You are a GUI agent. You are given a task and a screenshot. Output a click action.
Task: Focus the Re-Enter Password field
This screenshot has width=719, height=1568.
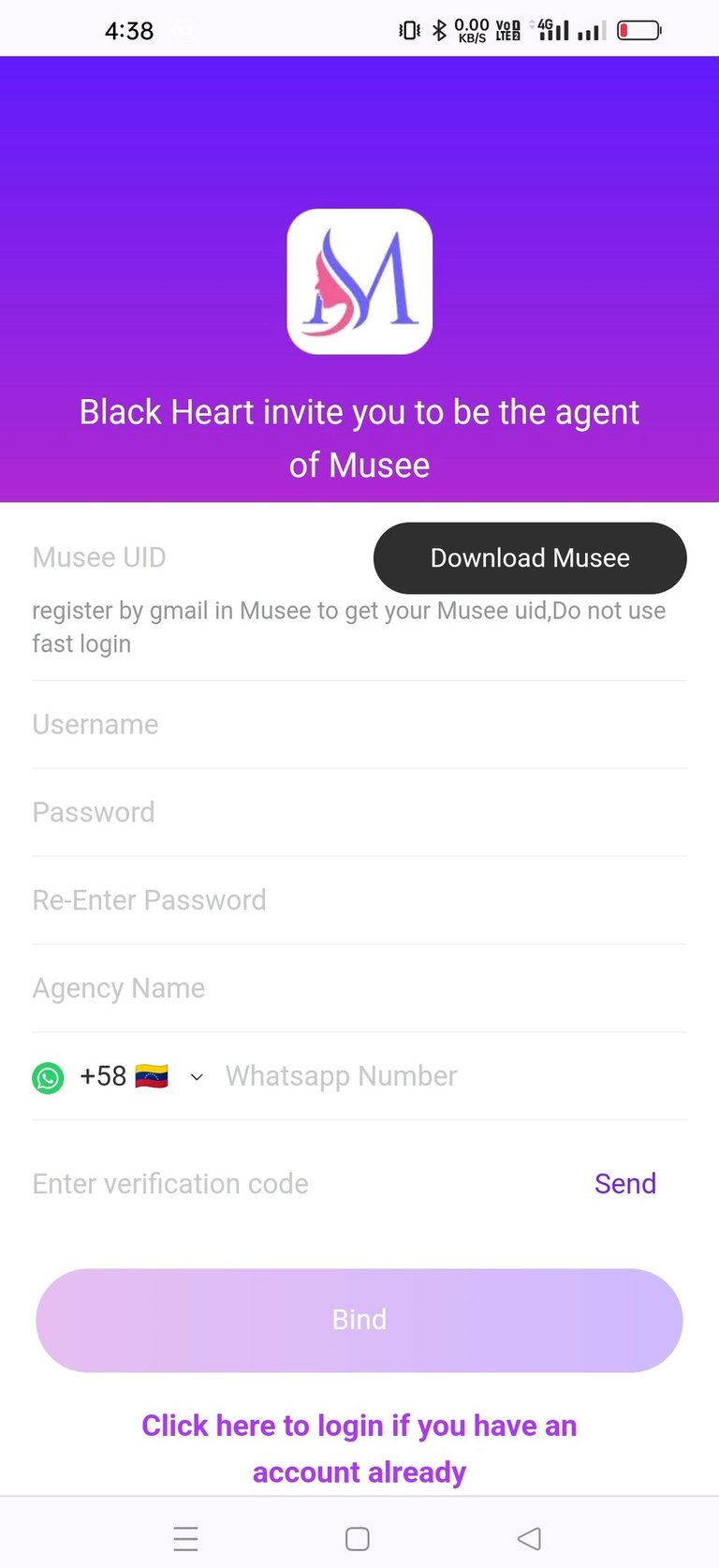click(x=359, y=900)
